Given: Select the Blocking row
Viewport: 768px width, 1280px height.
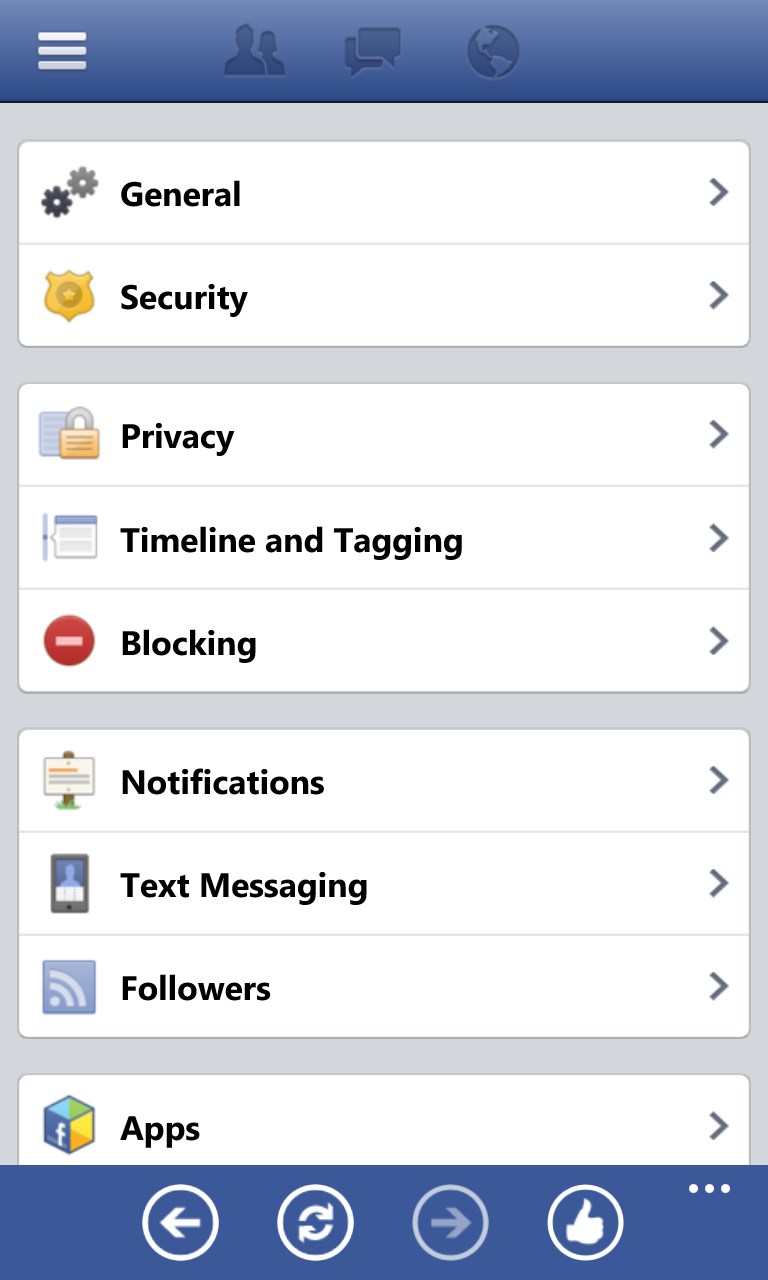Looking at the screenshot, I should point(384,642).
